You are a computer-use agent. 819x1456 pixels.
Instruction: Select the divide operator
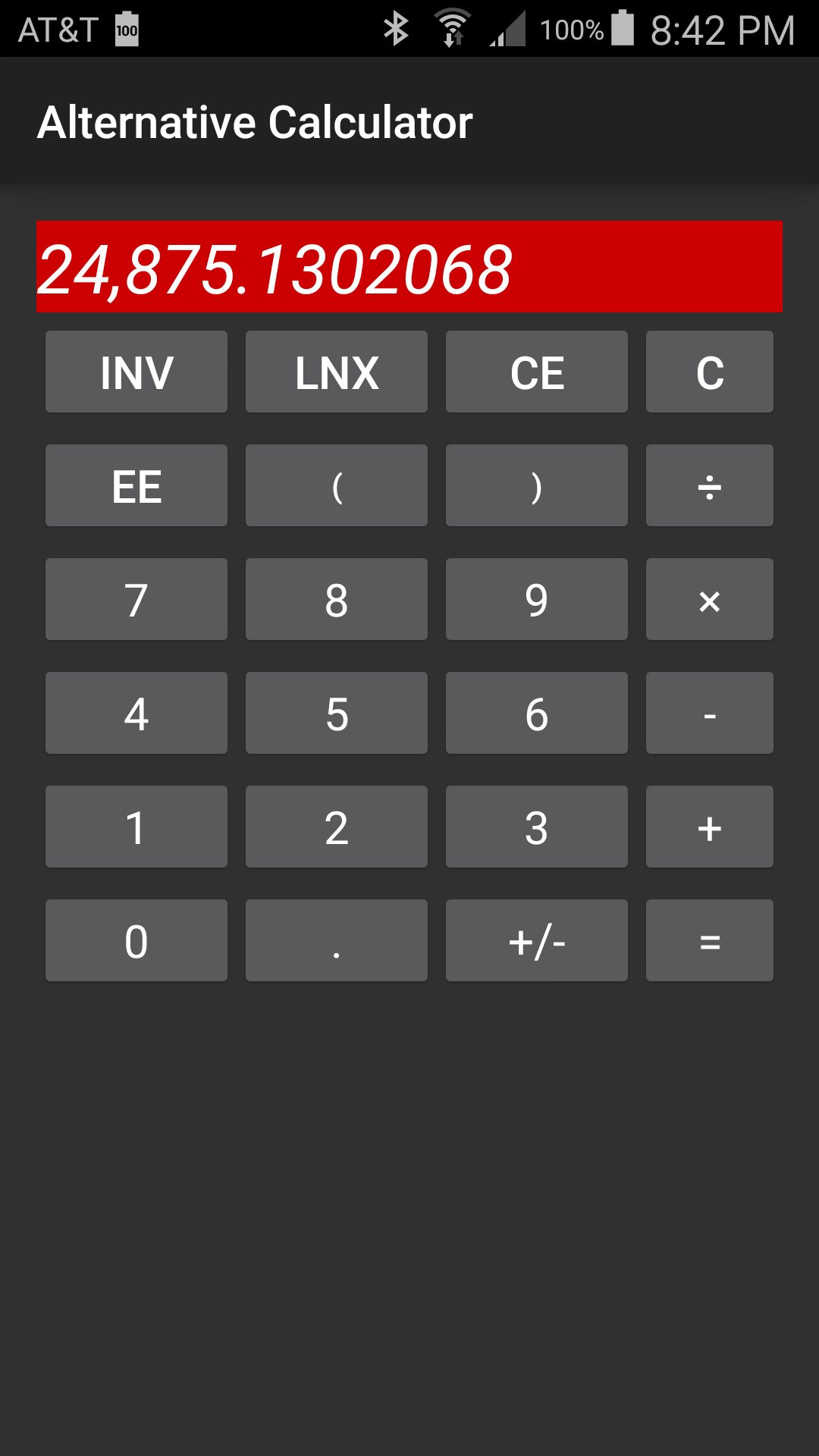click(710, 485)
